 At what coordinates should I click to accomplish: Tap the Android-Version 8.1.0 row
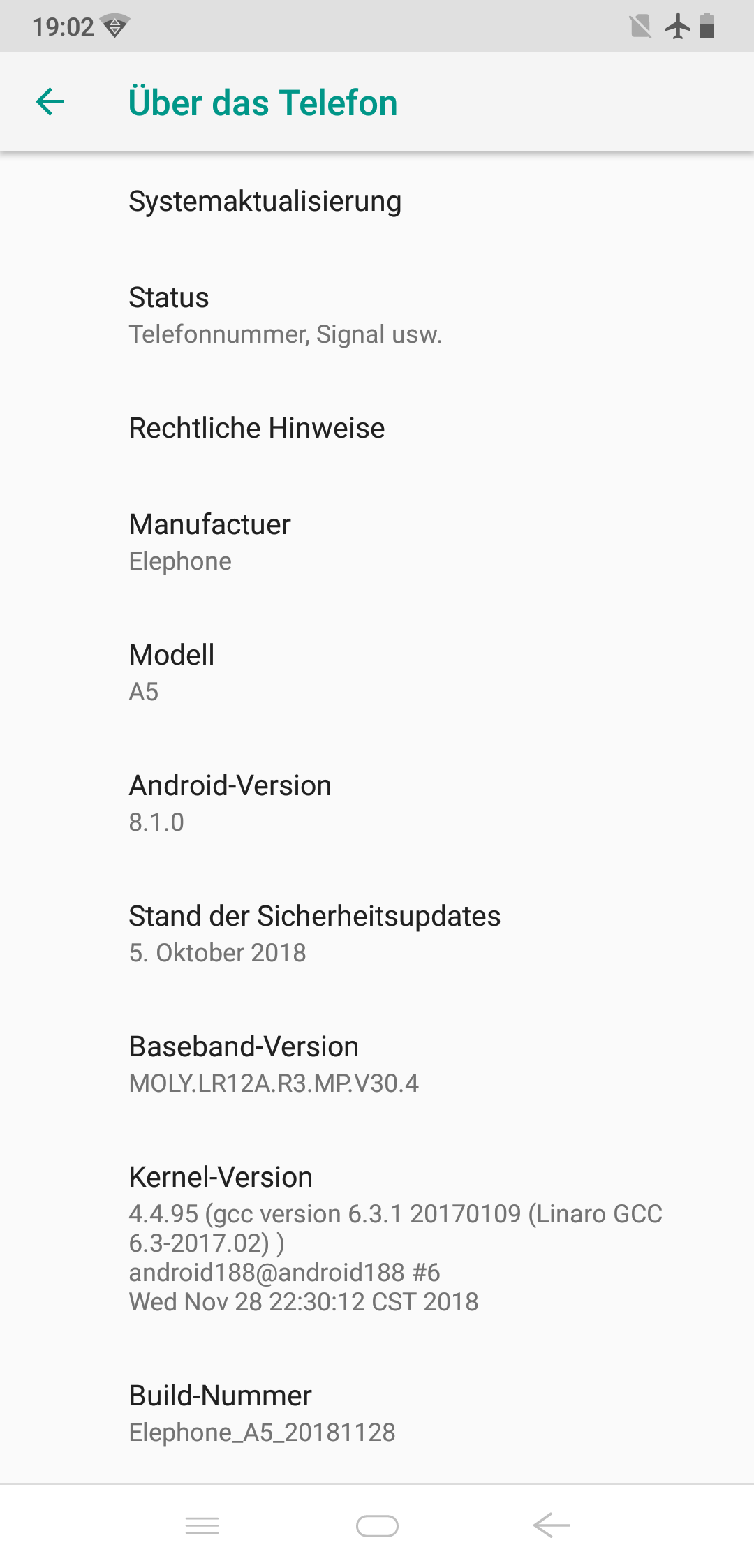click(377, 803)
